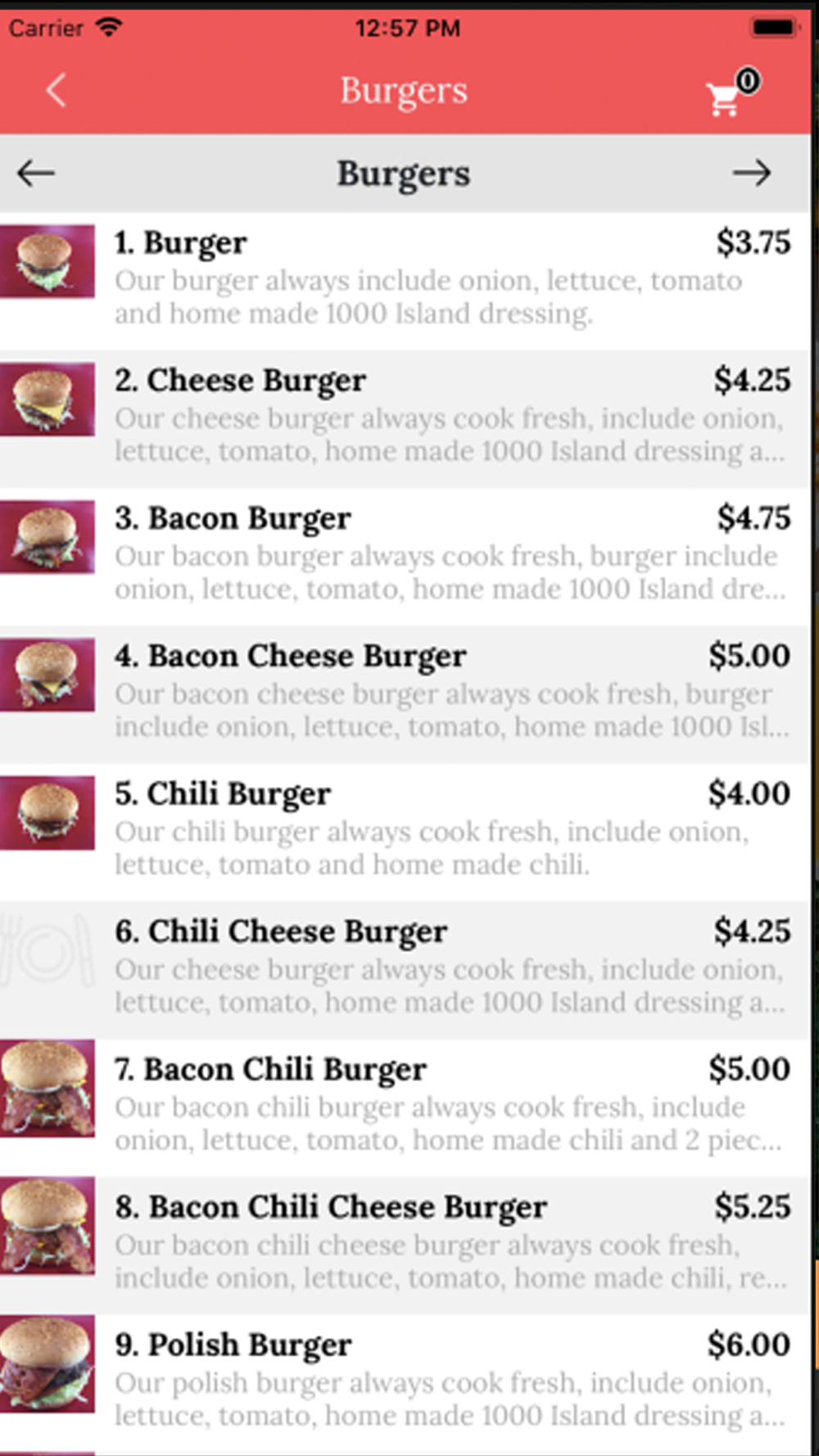
Task: Select the 6. Chili Cheese Burger
Action: point(409,967)
